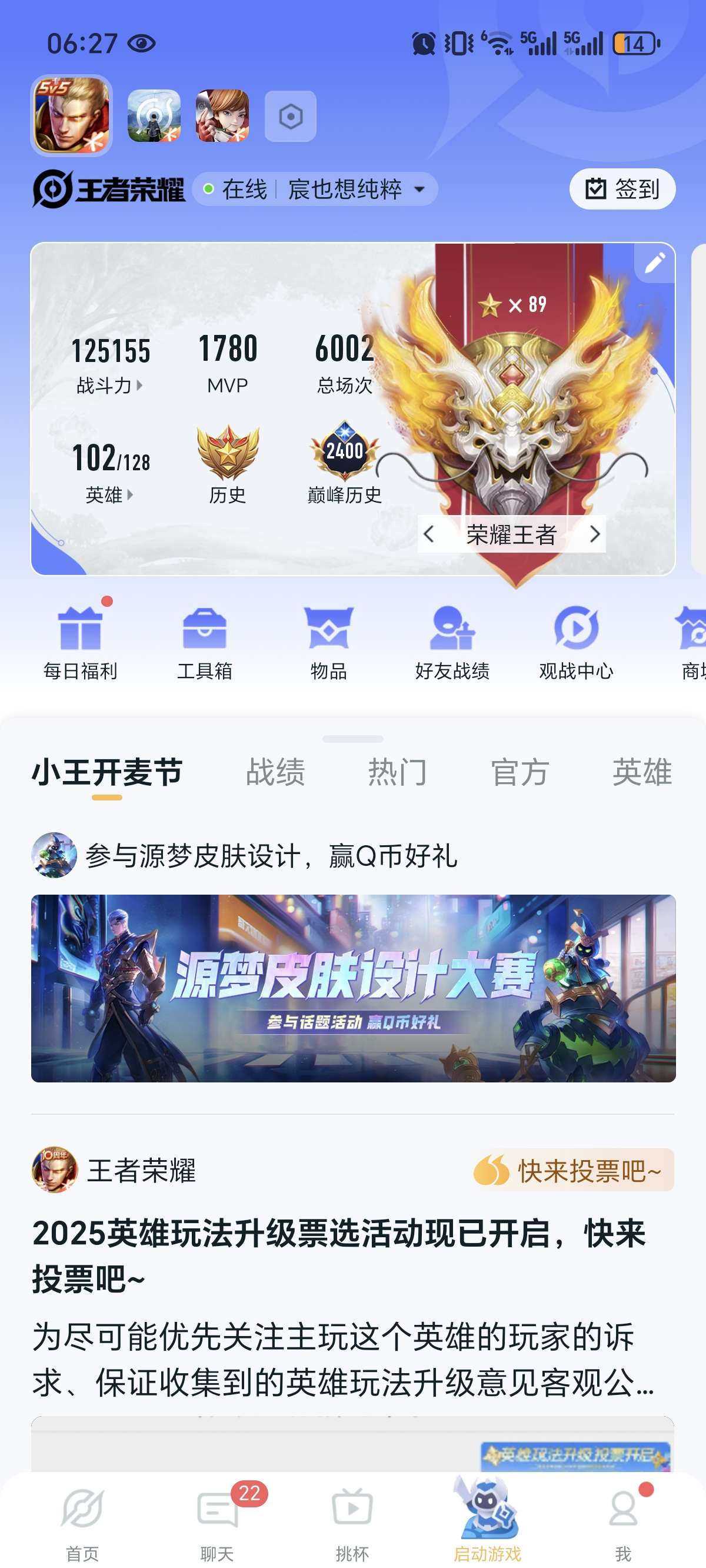Open the 工具箱 toolbox

(x=205, y=643)
